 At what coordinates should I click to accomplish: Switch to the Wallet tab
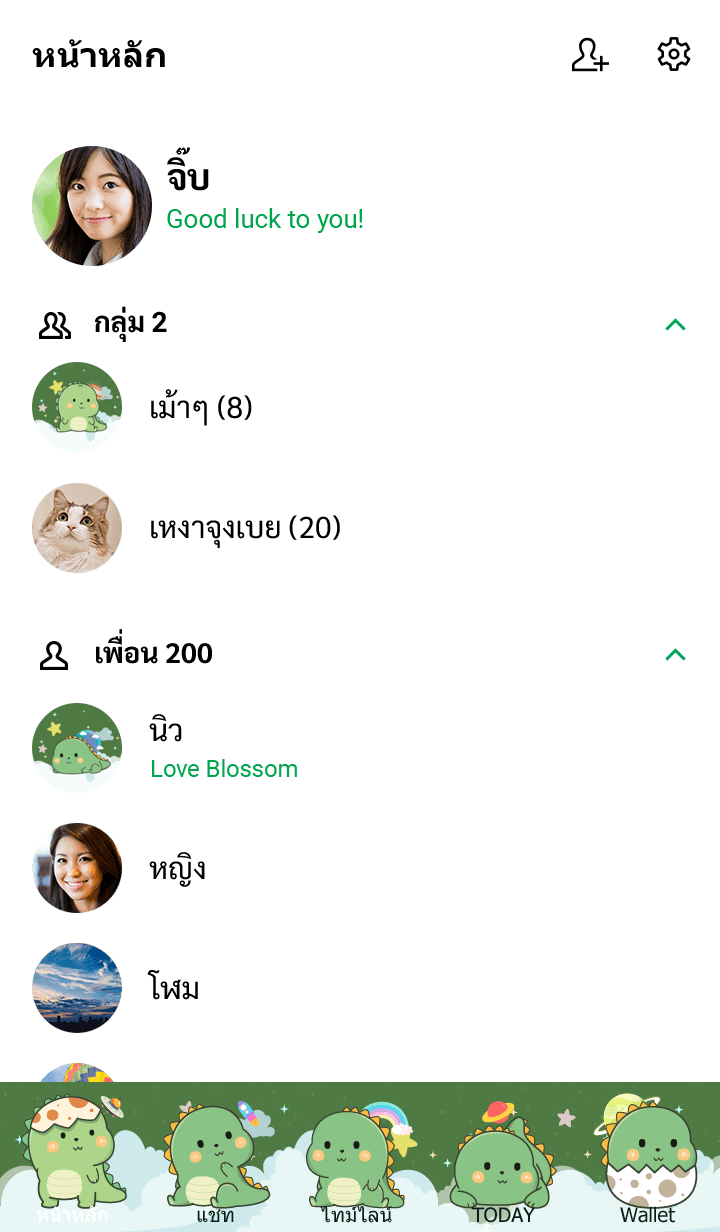pyautogui.click(x=647, y=1160)
